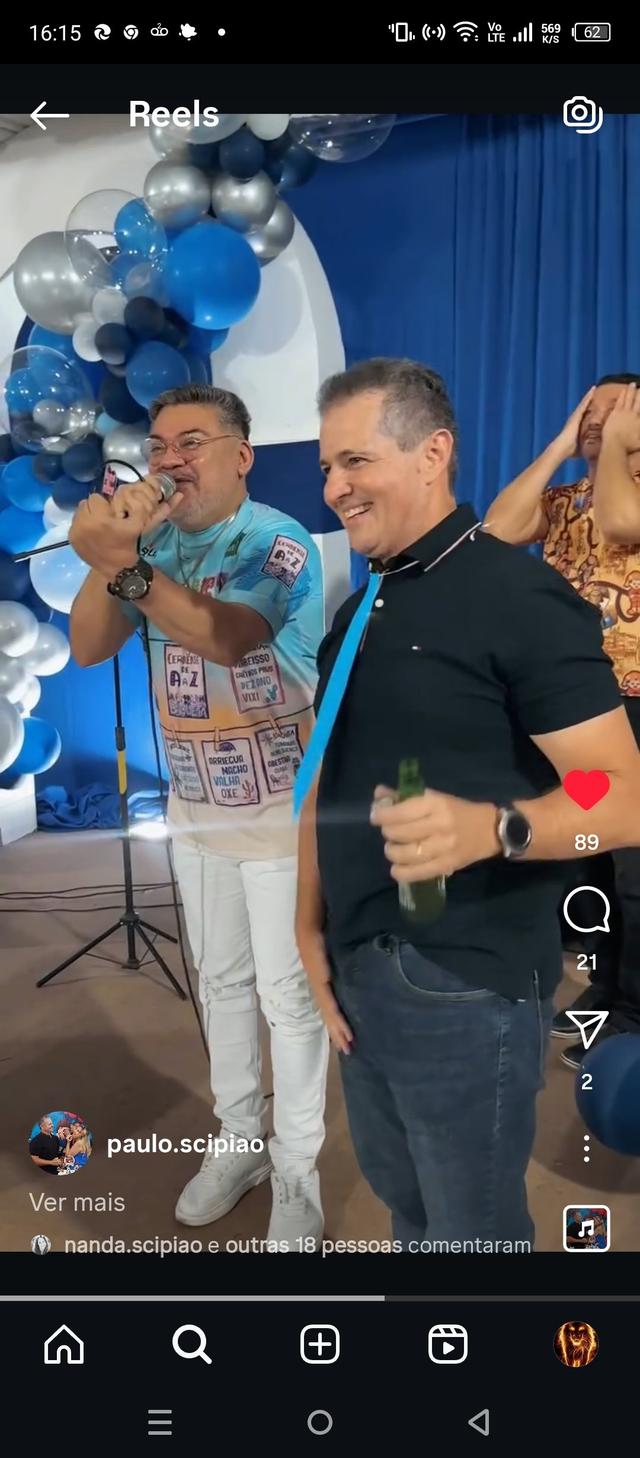Image resolution: width=640 pixels, height=1458 pixels.
Task: Switch to the Reels tab
Action: 448,1345
